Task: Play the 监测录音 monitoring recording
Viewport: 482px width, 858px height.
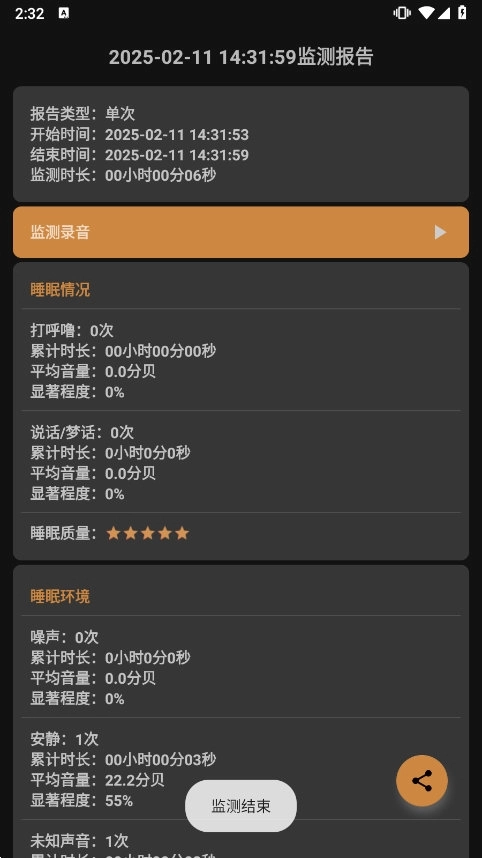Action: (241, 232)
